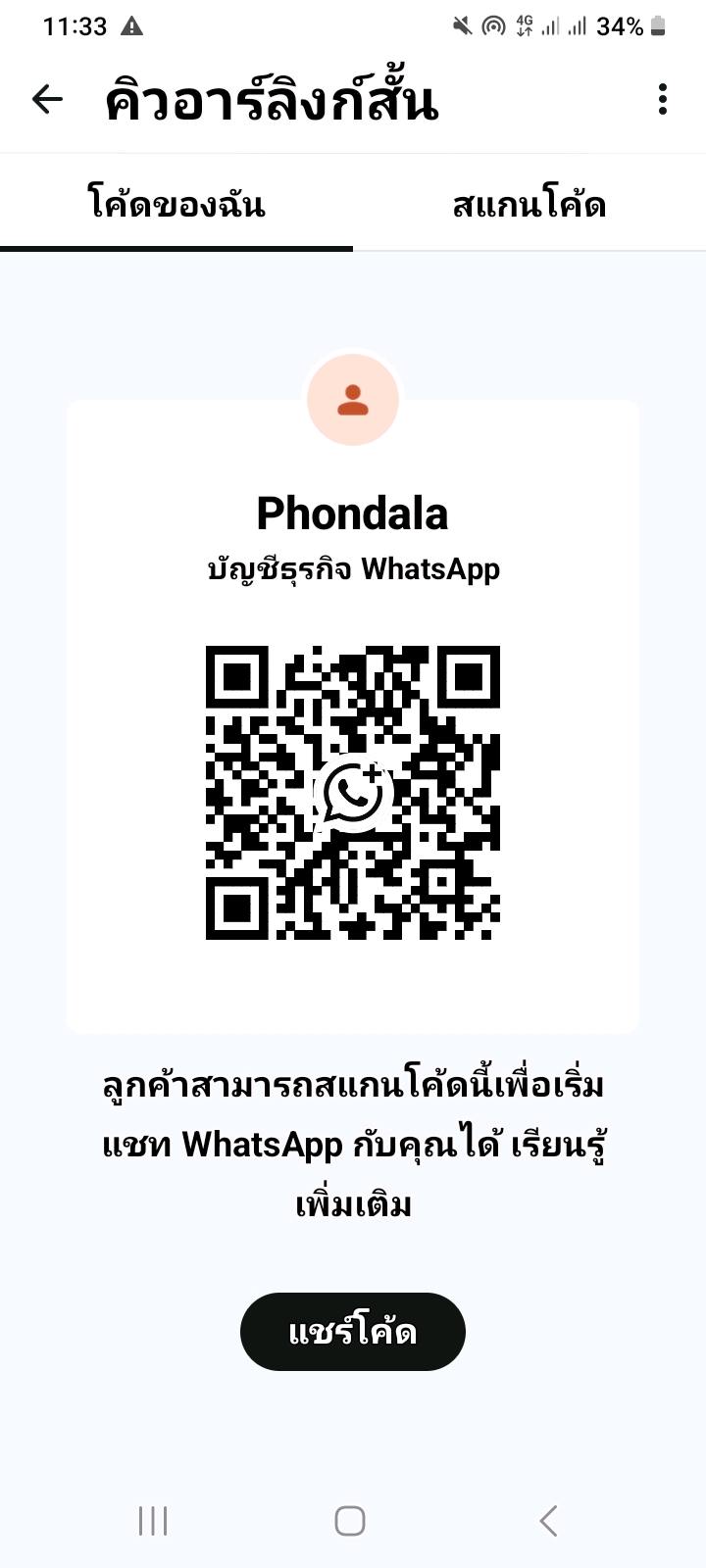
Task: Go back using the top arrow
Action: tap(47, 99)
